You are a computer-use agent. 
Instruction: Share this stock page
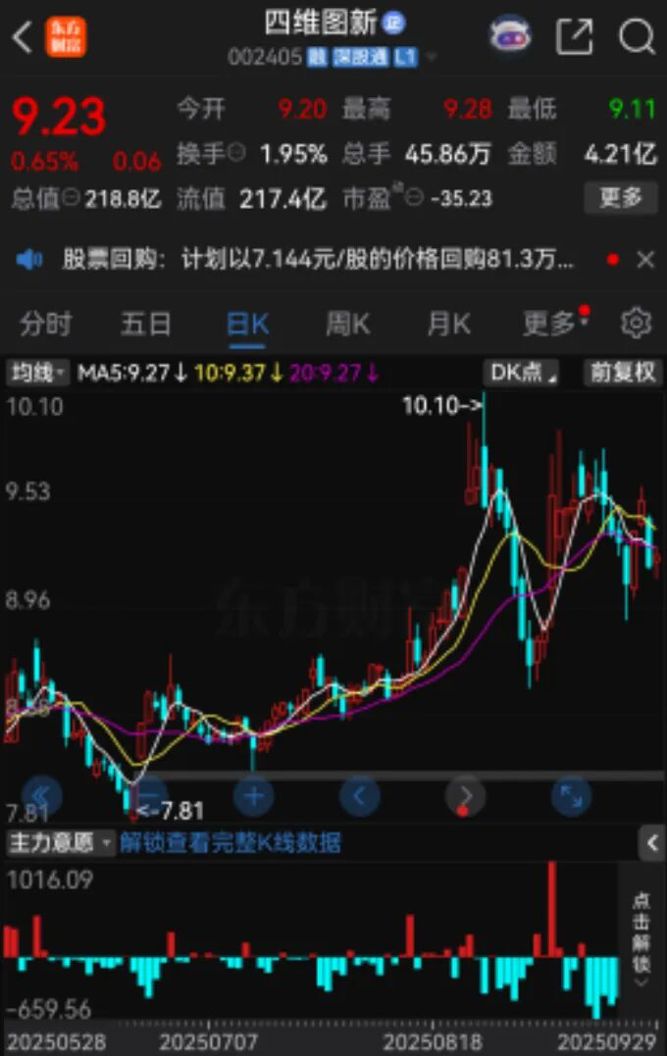pos(574,37)
